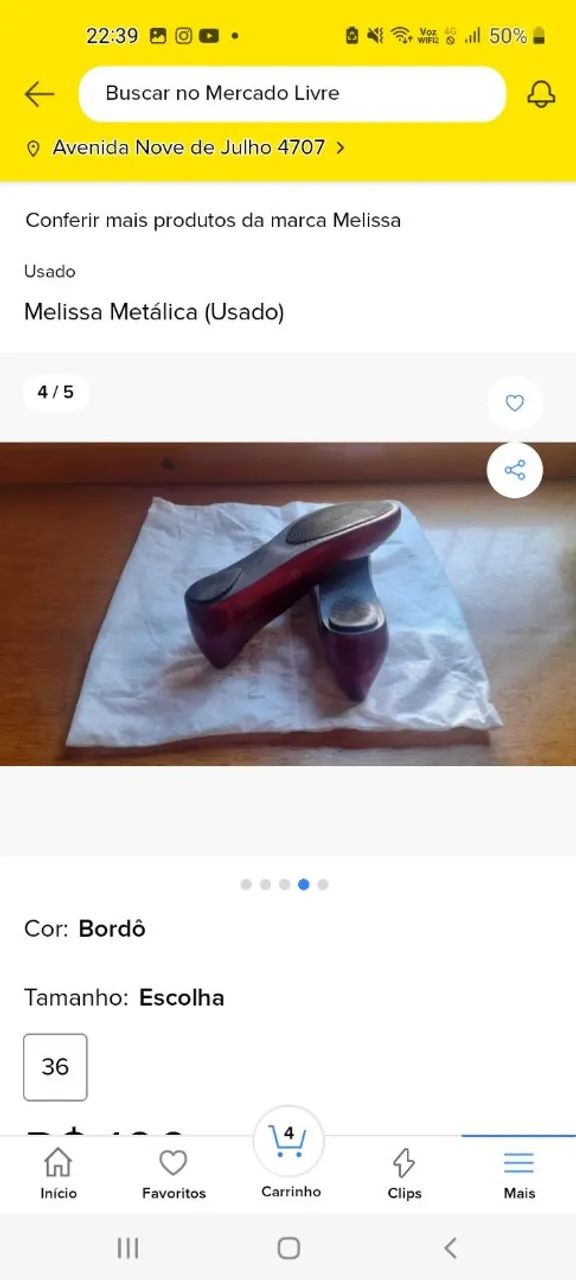Add this shoe to favorites with the heart
This screenshot has height=1280, width=576.
pyautogui.click(x=515, y=403)
